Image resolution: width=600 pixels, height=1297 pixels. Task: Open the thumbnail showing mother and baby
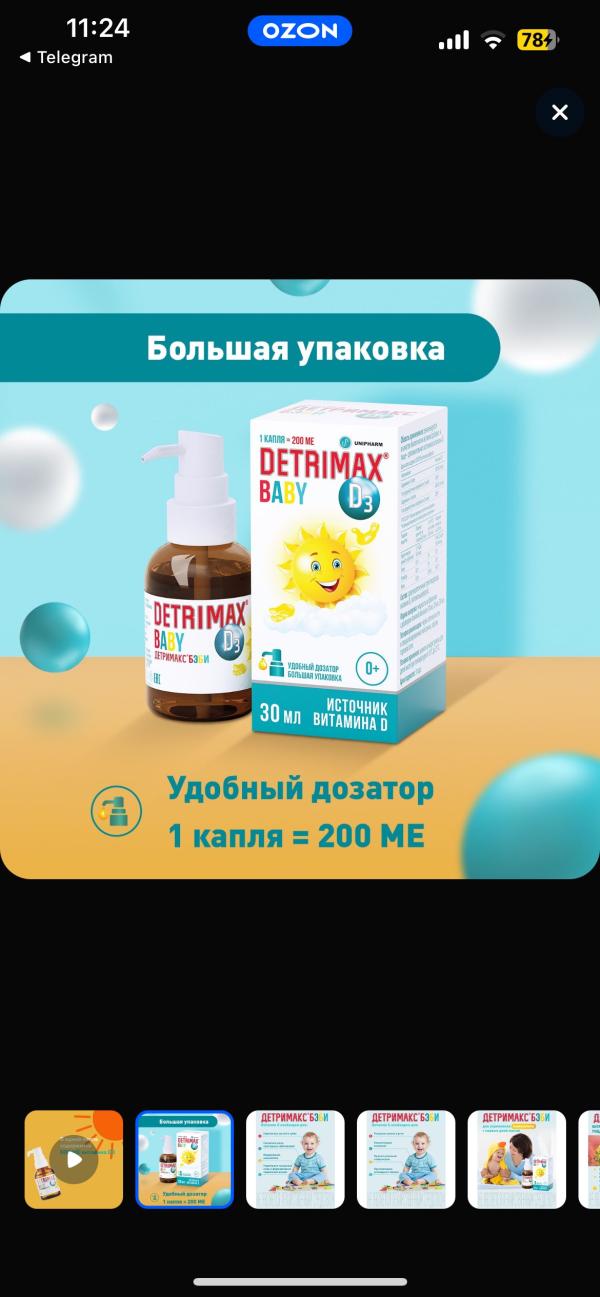[x=517, y=1159]
